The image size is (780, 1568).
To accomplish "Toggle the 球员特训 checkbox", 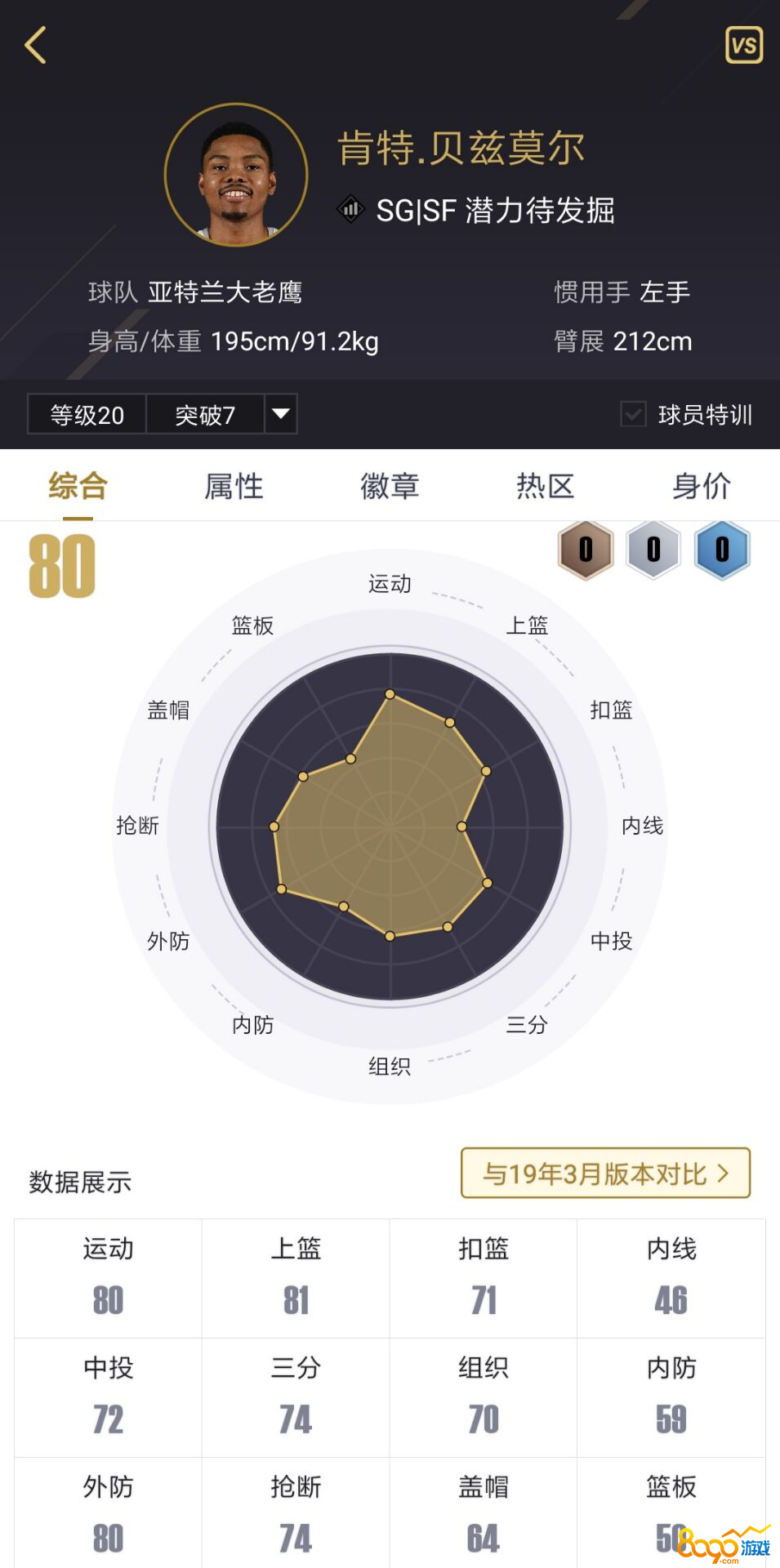I will click(633, 414).
